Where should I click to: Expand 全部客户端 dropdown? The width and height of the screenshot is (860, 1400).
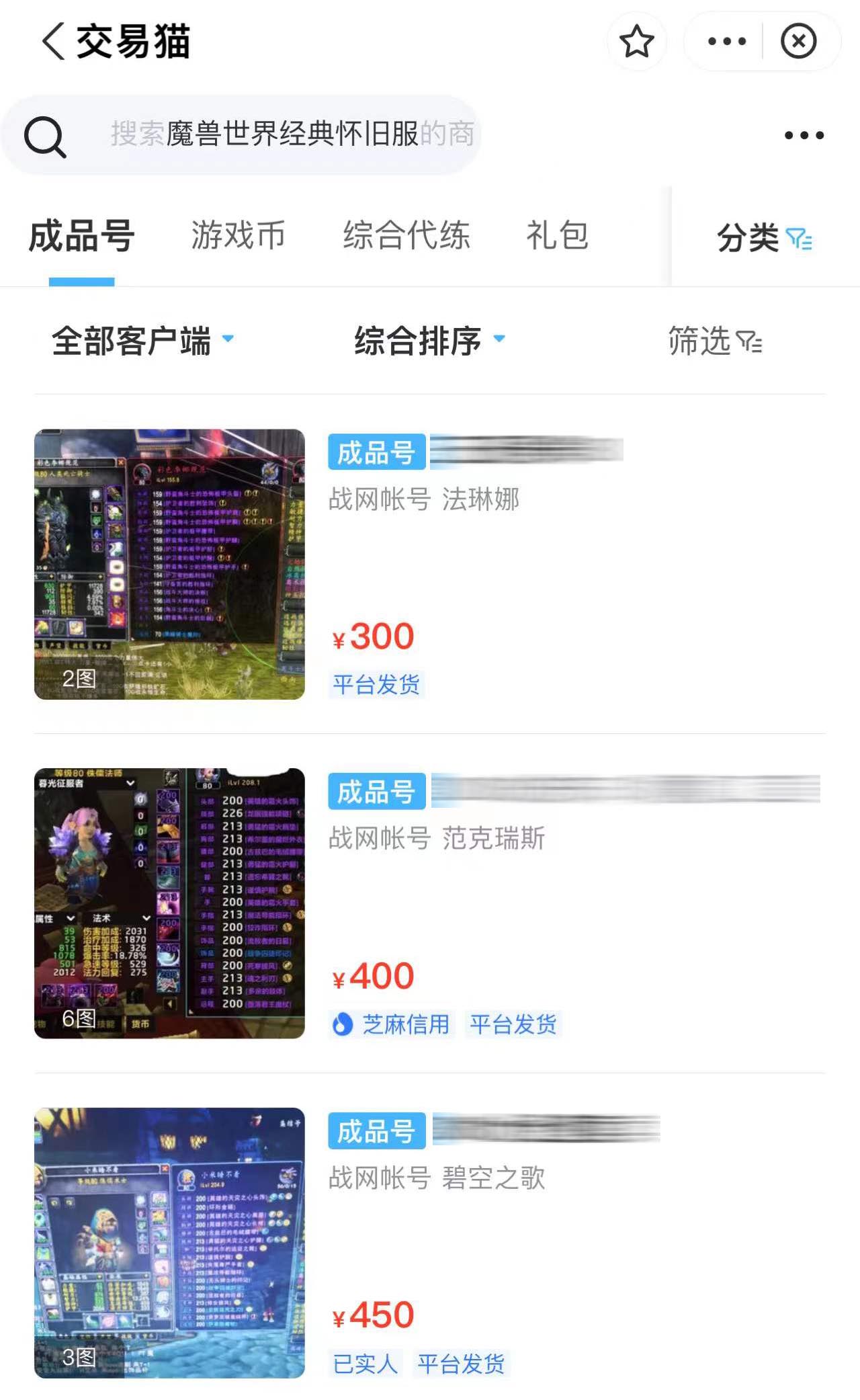[x=142, y=341]
